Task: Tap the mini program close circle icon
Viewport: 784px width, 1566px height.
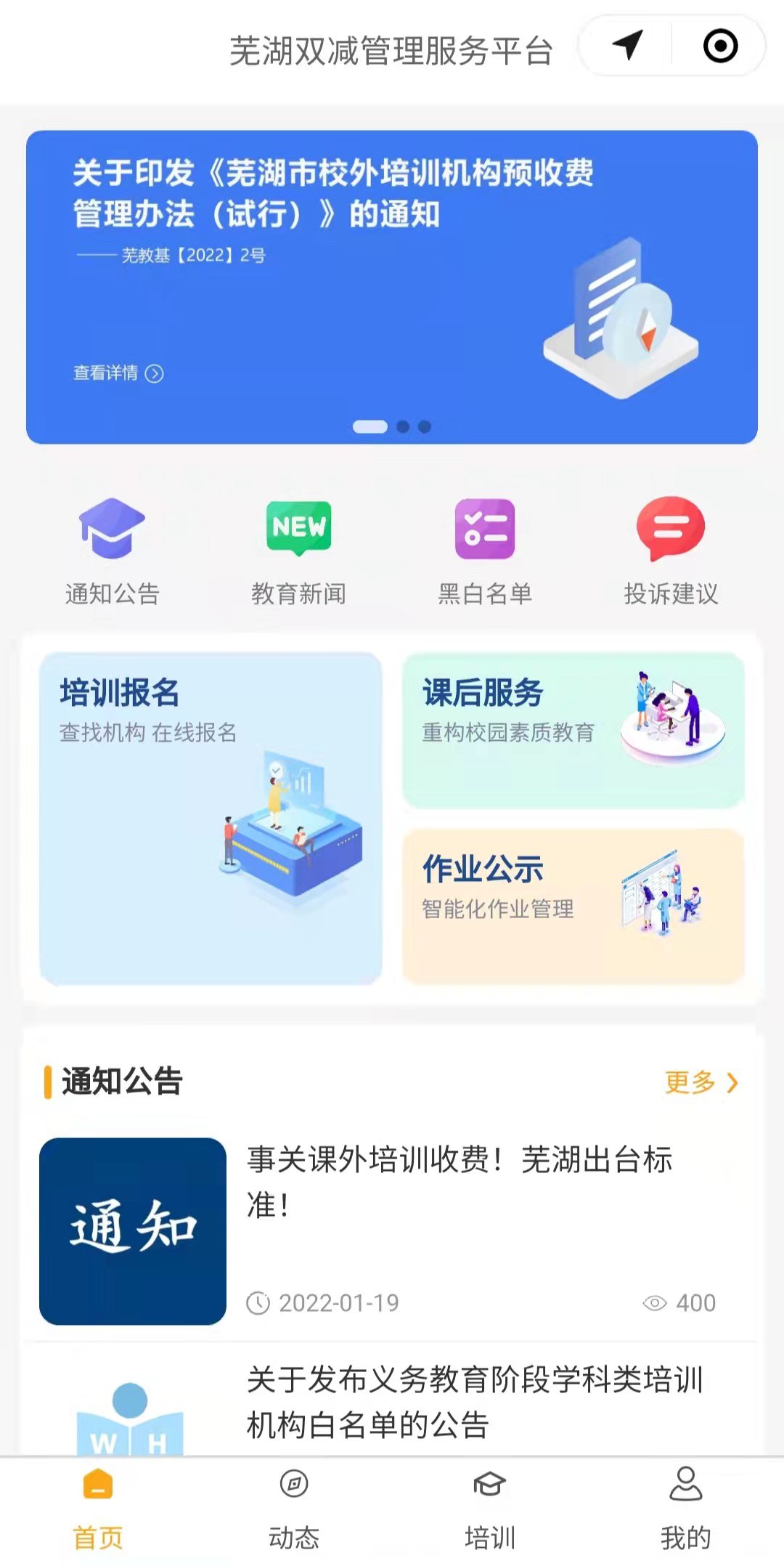Action: pos(720,46)
